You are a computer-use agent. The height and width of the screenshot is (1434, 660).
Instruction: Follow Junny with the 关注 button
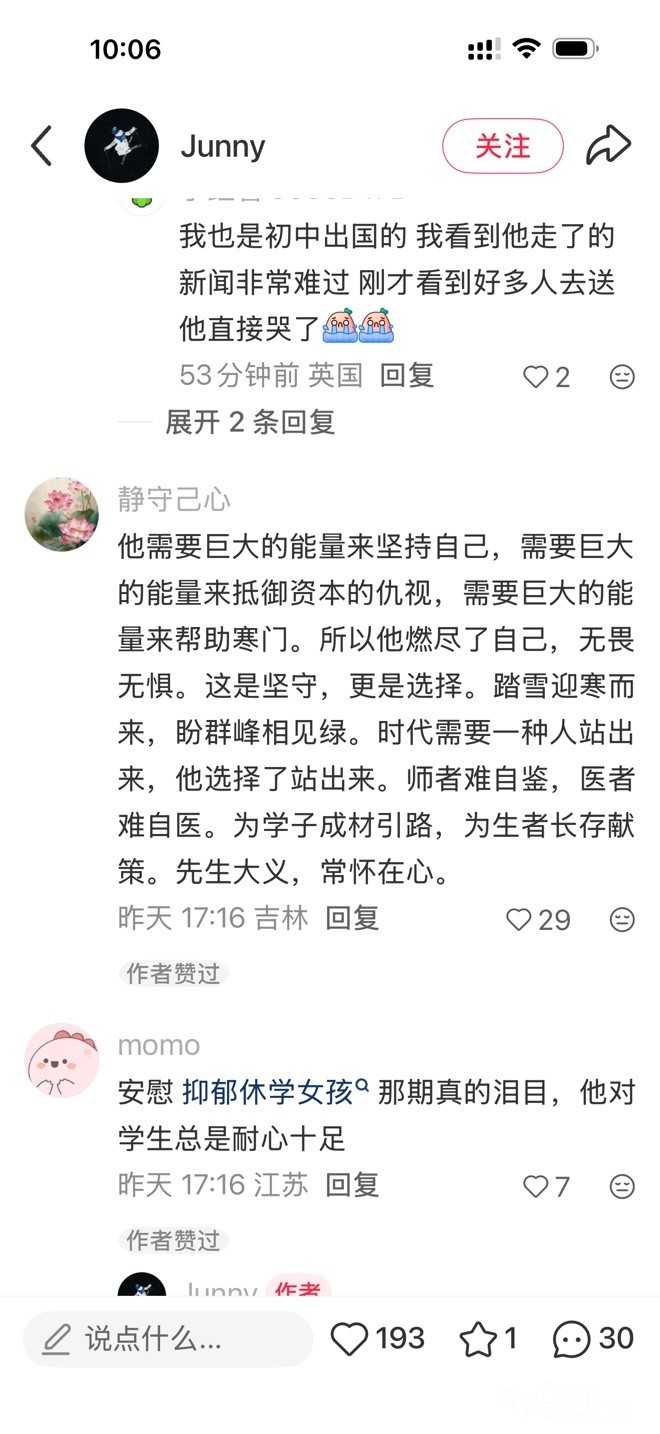tap(502, 146)
